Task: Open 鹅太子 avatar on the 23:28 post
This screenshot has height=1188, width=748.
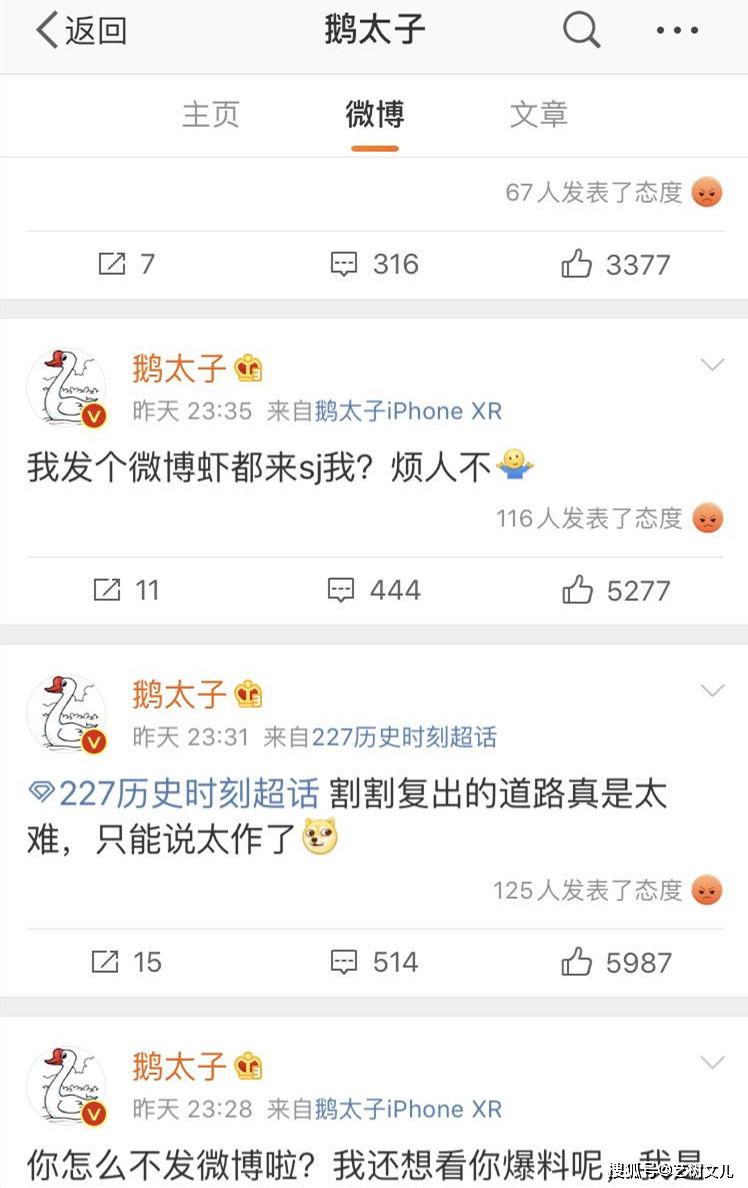Action: coord(66,1086)
